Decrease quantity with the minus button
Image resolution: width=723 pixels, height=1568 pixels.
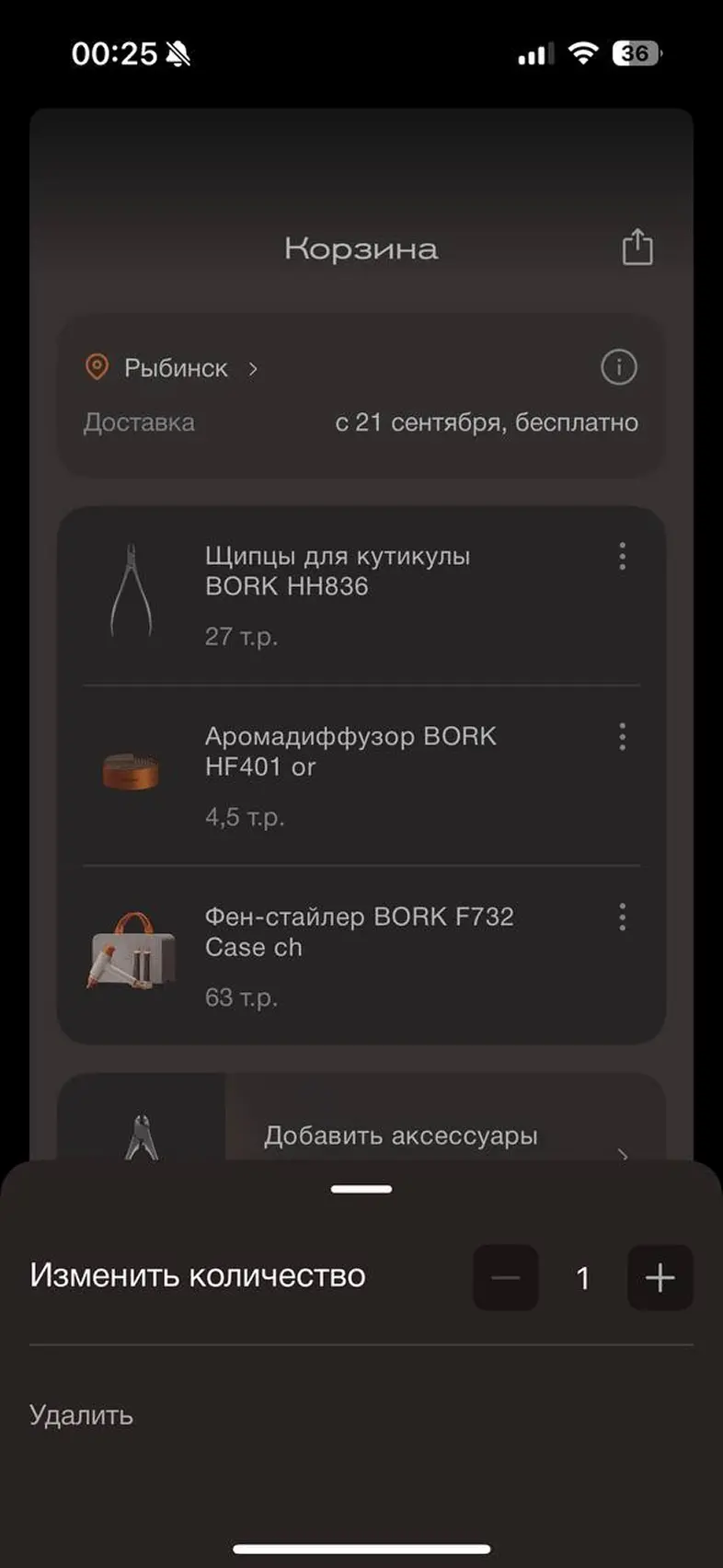(x=506, y=1277)
